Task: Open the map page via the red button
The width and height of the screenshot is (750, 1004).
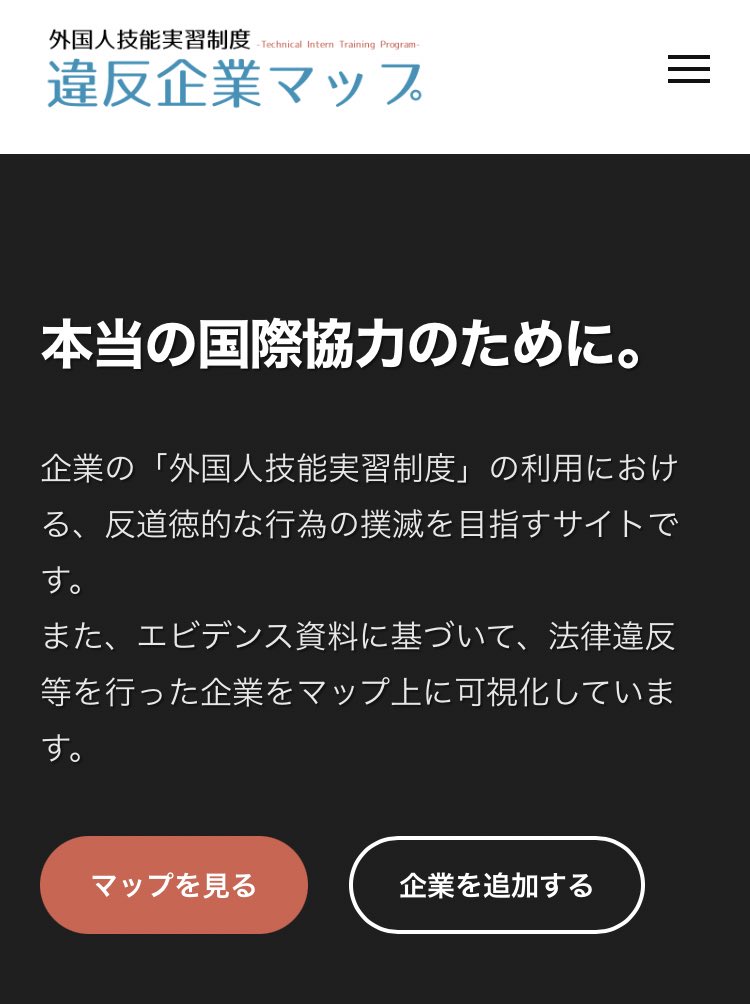Action: coord(173,884)
